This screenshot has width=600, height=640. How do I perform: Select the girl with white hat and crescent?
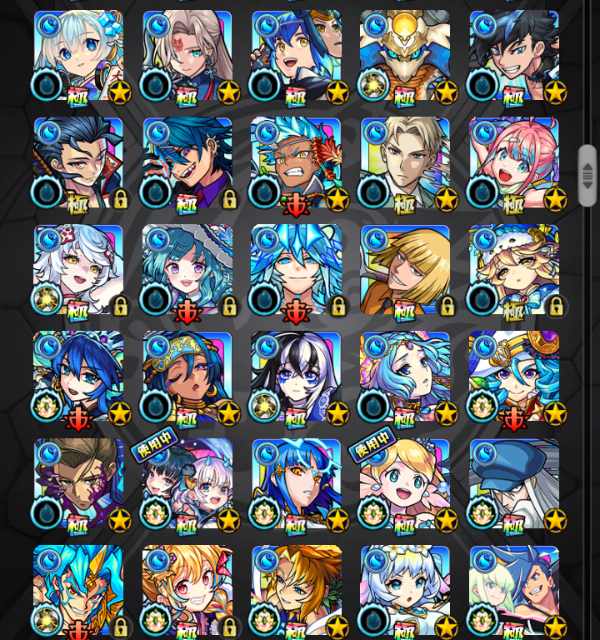(514, 377)
